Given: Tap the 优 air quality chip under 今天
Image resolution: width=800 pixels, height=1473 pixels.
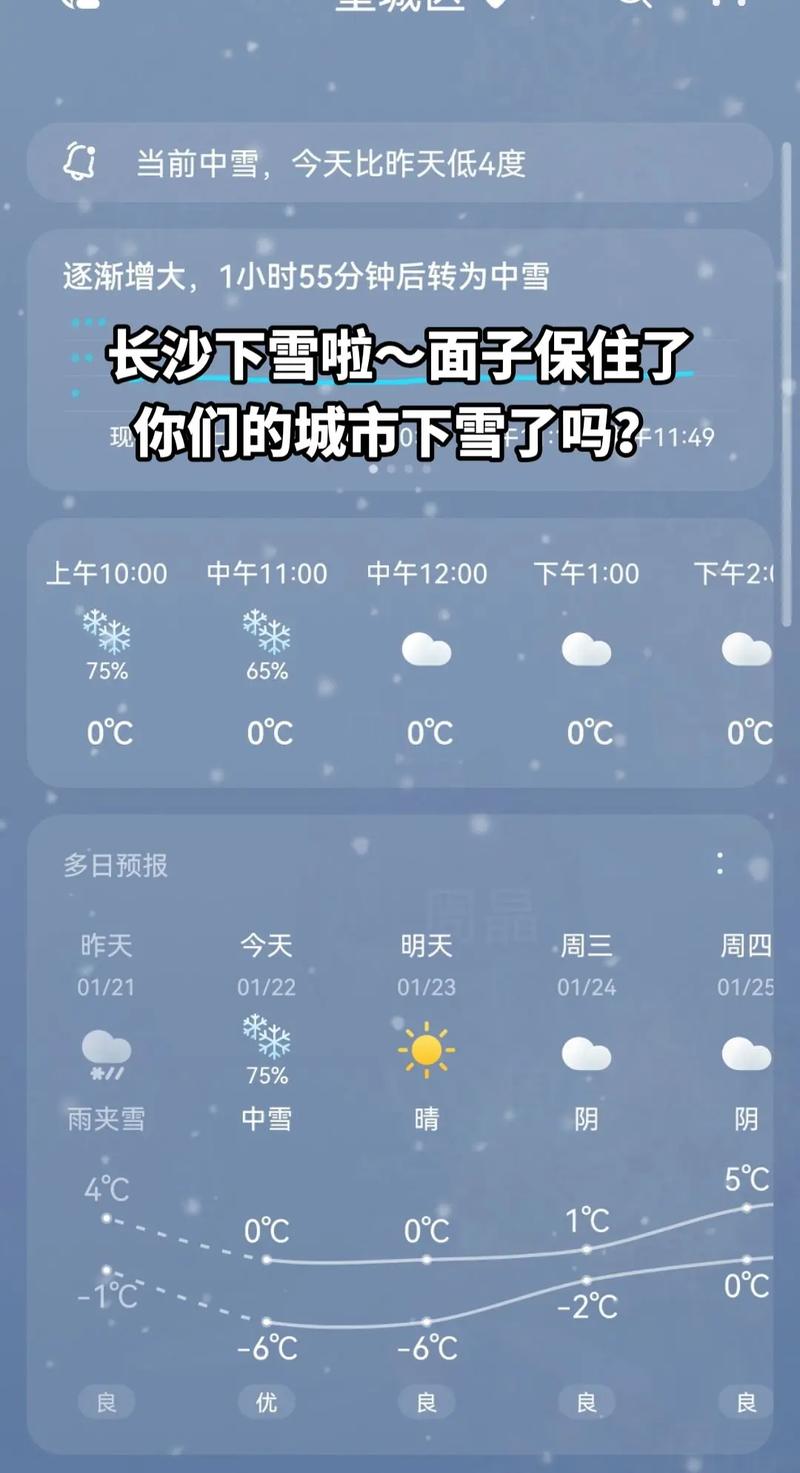Looking at the screenshot, I should (x=265, y=1402).
